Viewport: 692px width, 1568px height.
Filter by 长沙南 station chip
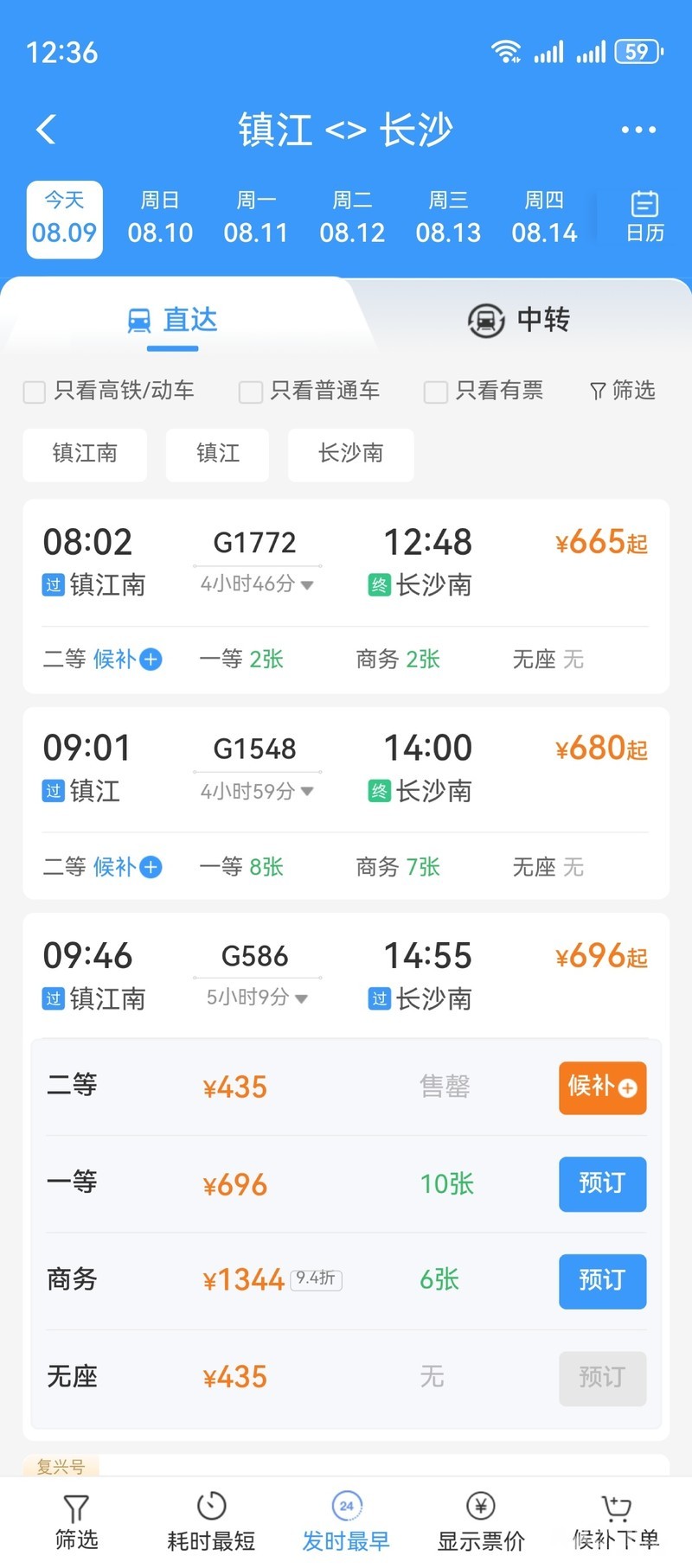point(350,454)
